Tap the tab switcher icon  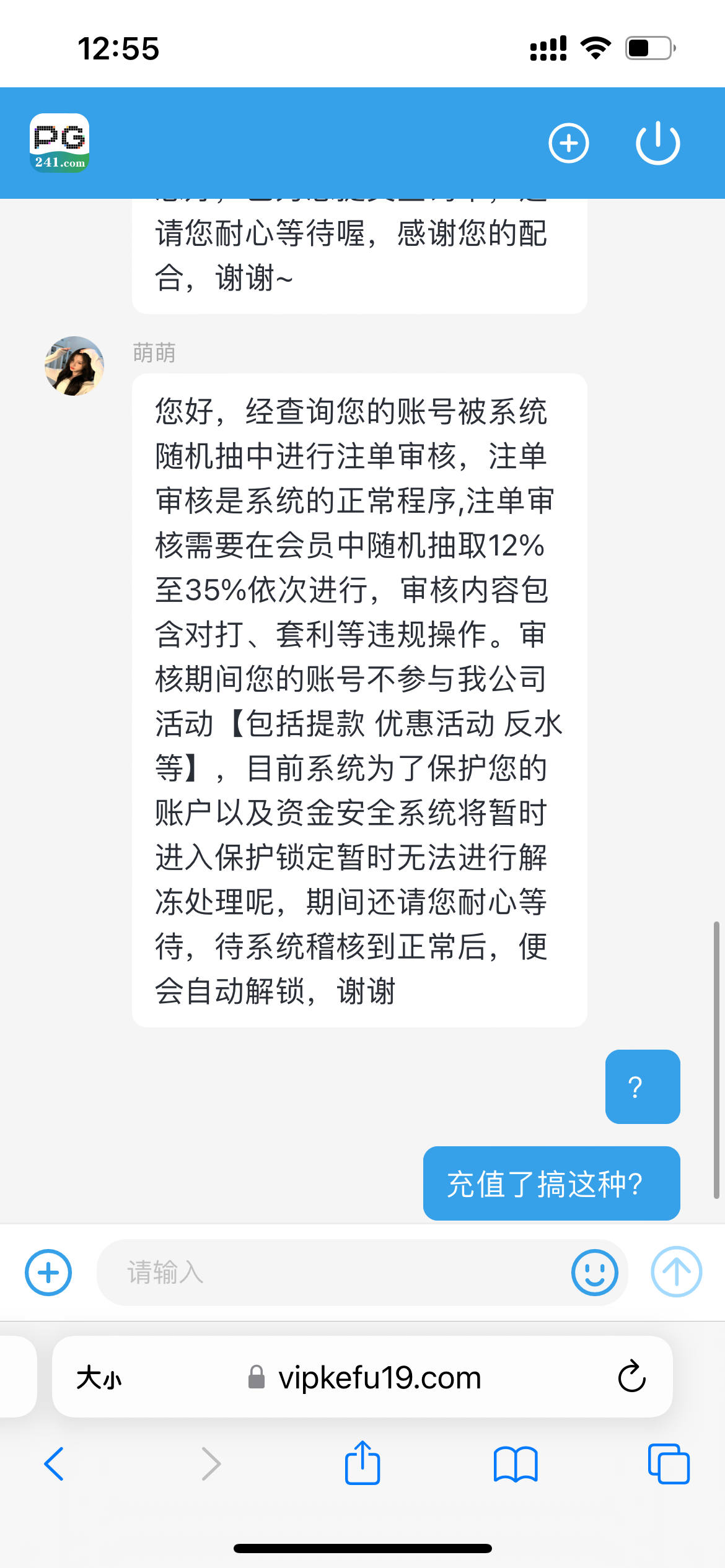pos(668,1465)
